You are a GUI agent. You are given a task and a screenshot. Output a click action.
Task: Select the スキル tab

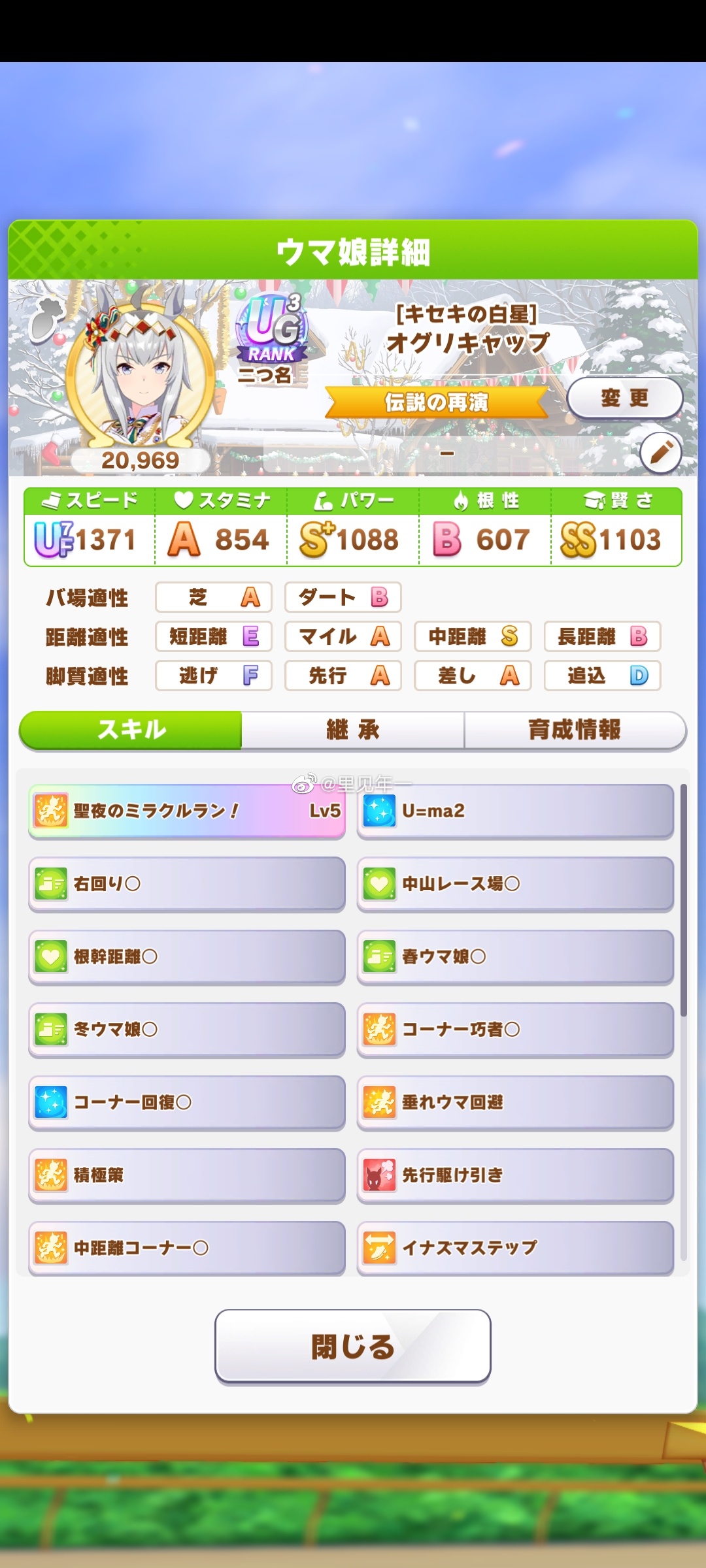click(131, 730)
